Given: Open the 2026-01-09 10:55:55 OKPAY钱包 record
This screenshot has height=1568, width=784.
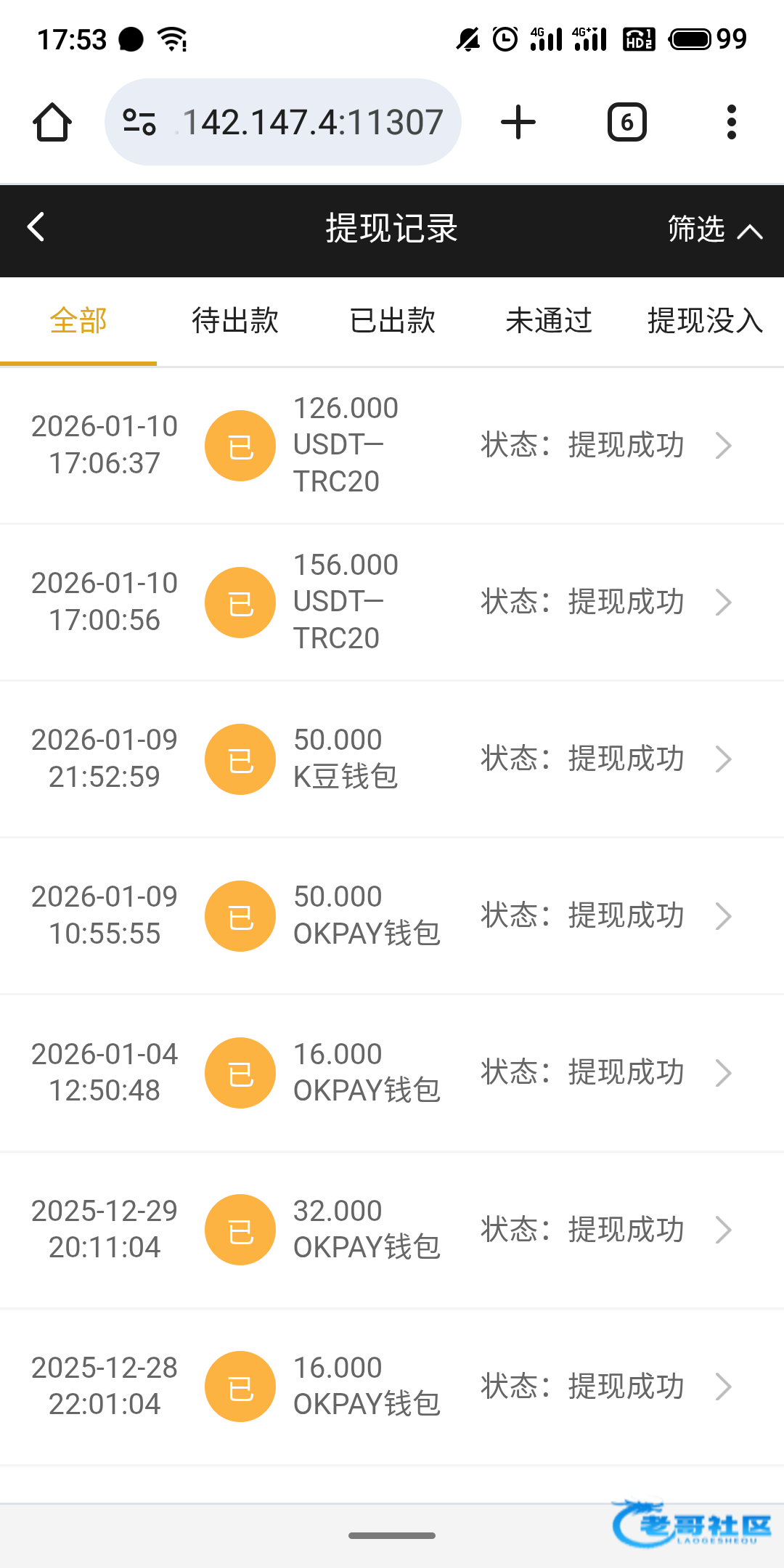Looking at the screenshot, I should 392,915.
